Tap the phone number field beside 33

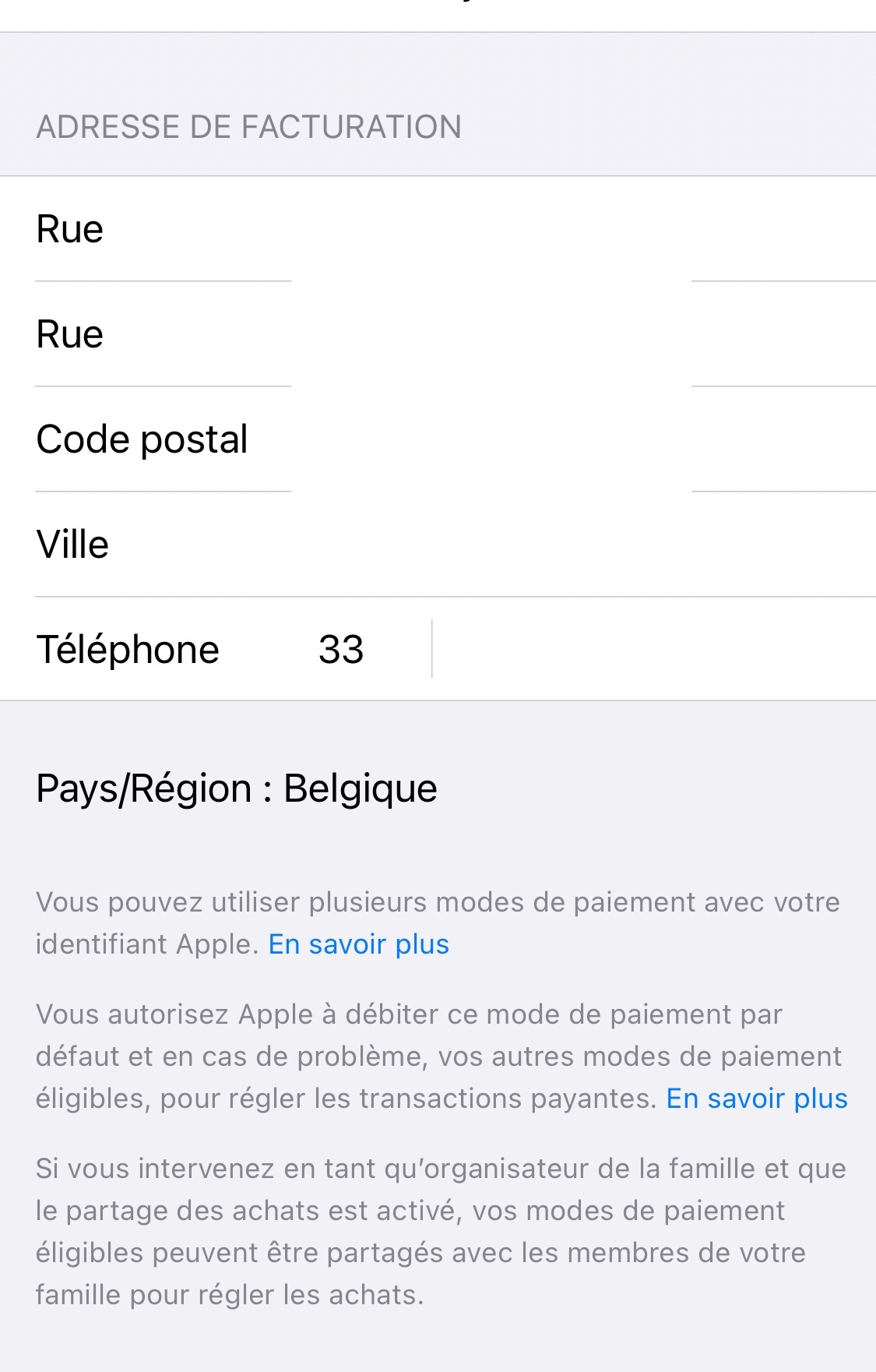(646, 649)
